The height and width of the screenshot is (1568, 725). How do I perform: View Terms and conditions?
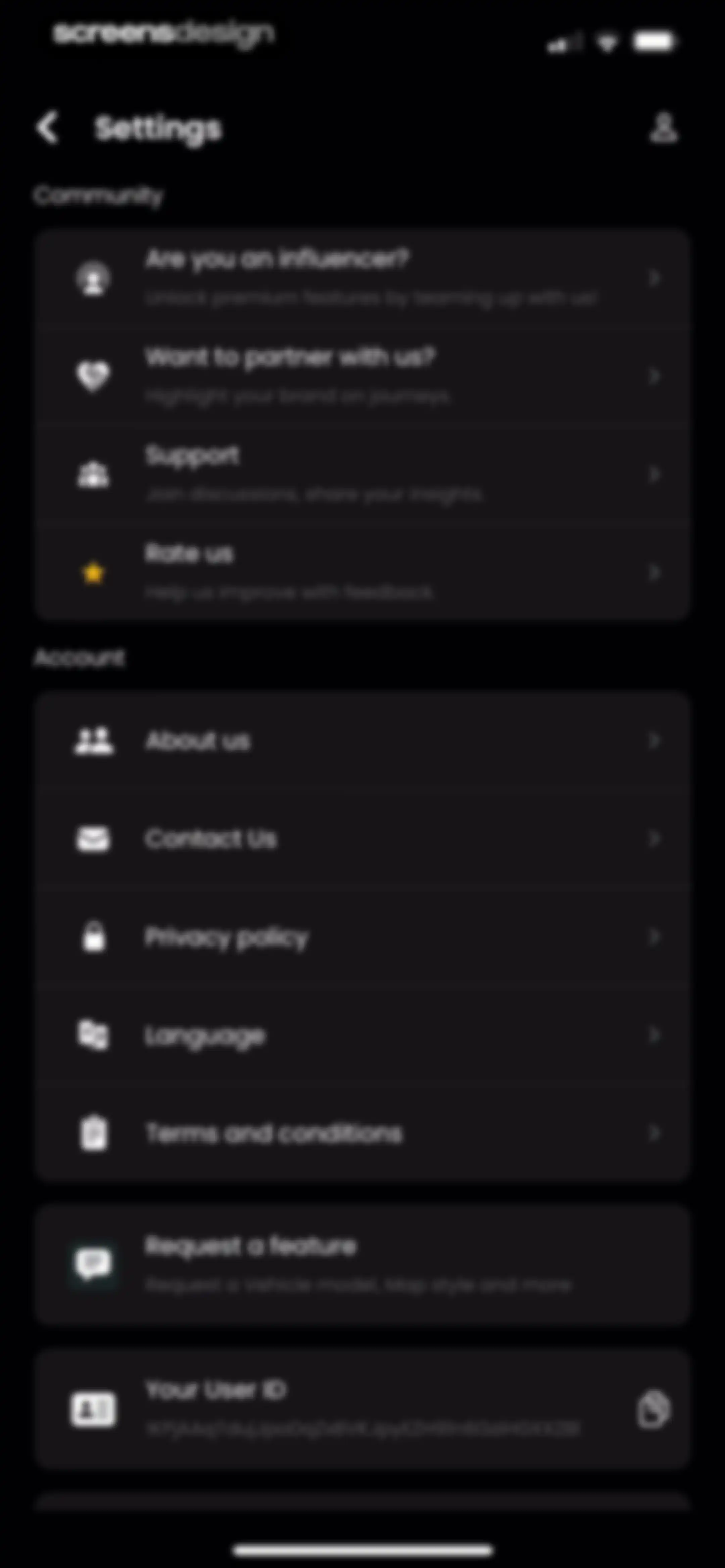[x=362, y=1133]
